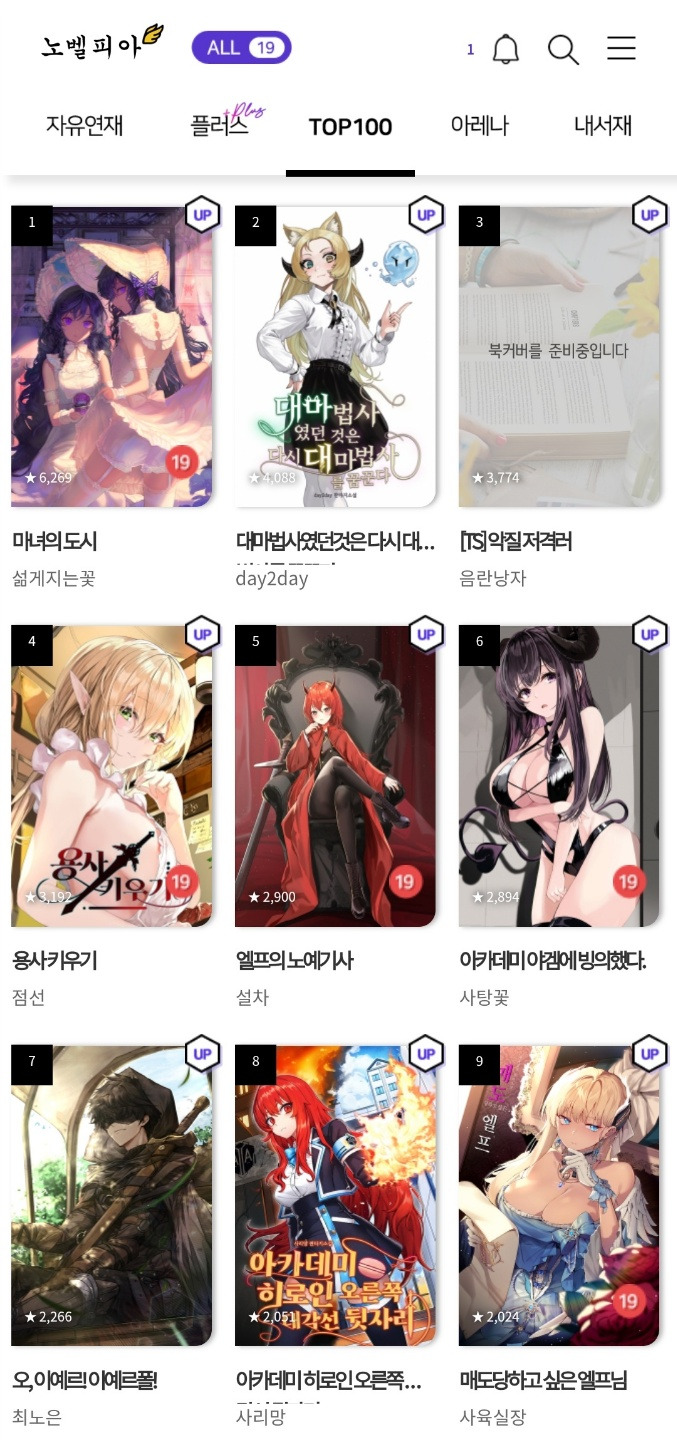Open the novel 용사 키우기
The height and width of the screenshot is (1440, 677).
111,776
